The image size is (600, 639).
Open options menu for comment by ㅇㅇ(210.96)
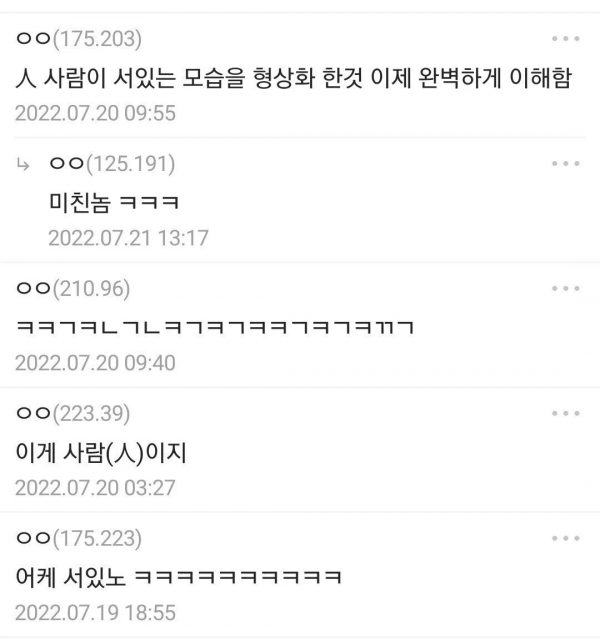[x=565, y=288]
